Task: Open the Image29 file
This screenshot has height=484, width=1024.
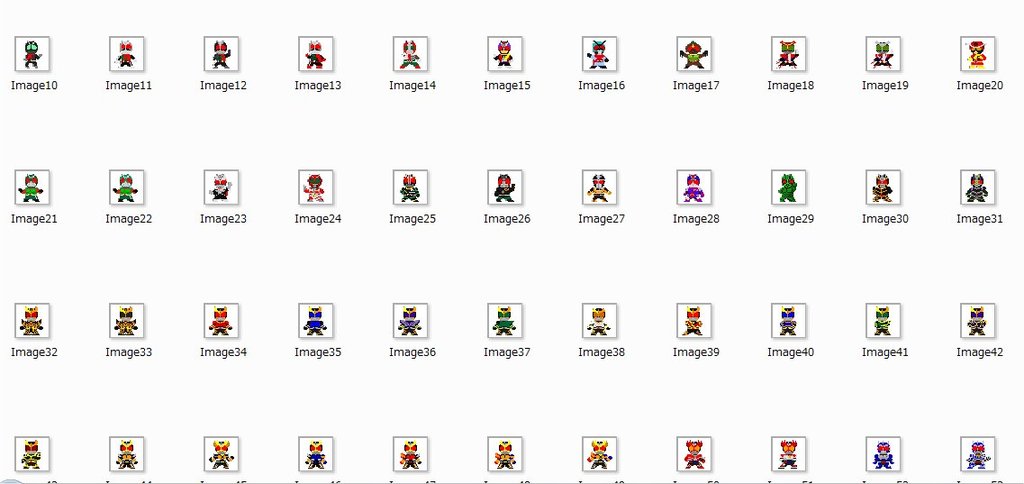Action: pos(790,187)
